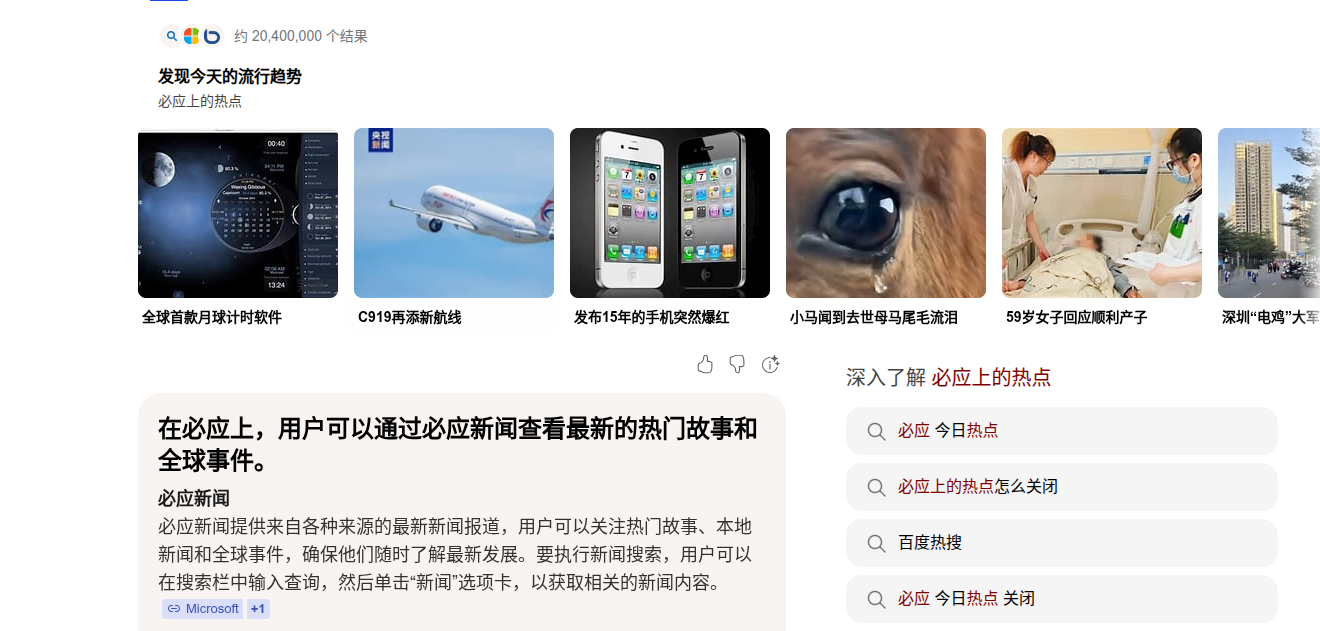Search suggestion 必应 今日热点
This screenshot has height=631, width=1320.
[x=1062, y=431]
